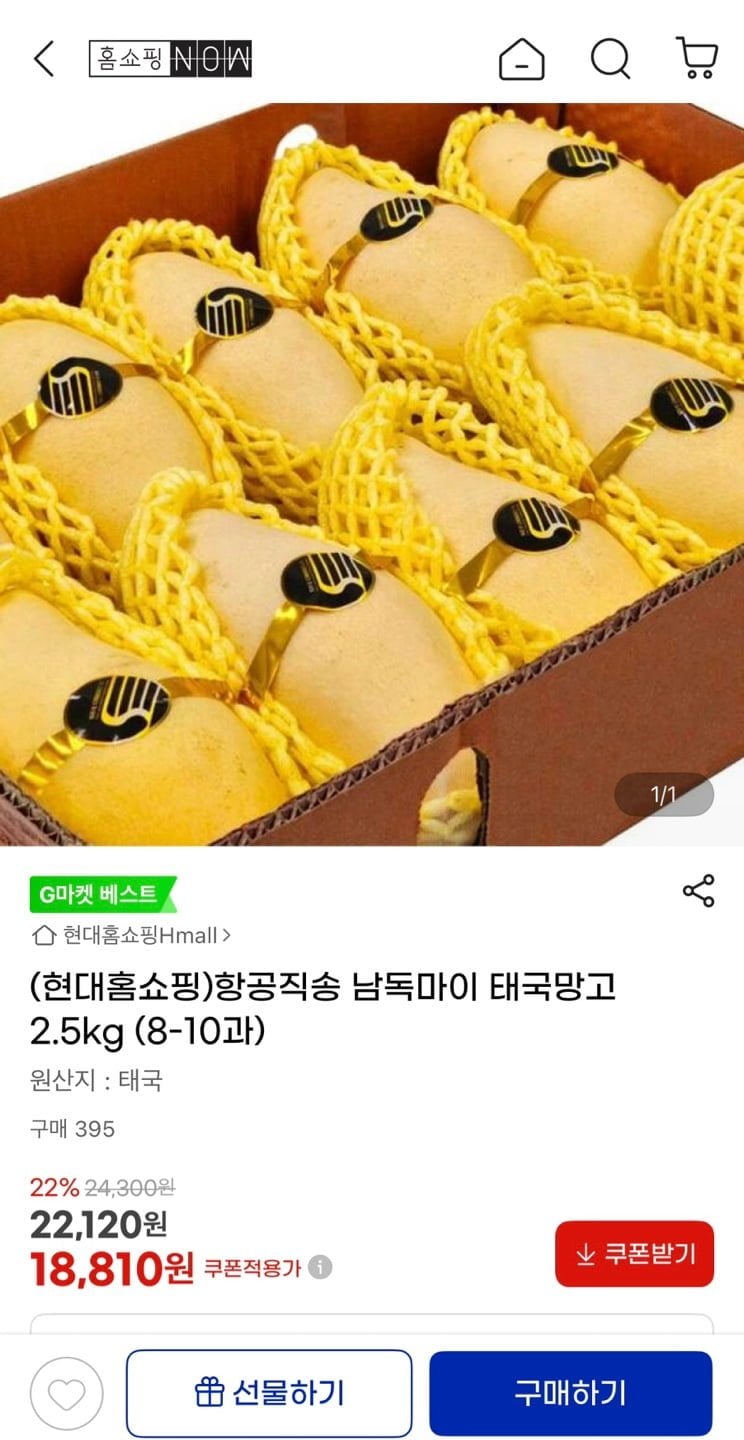The width and height of the screenshot is (744, 1440).
Task: Open the home screen via the home icon
Action: pos(519,59)
